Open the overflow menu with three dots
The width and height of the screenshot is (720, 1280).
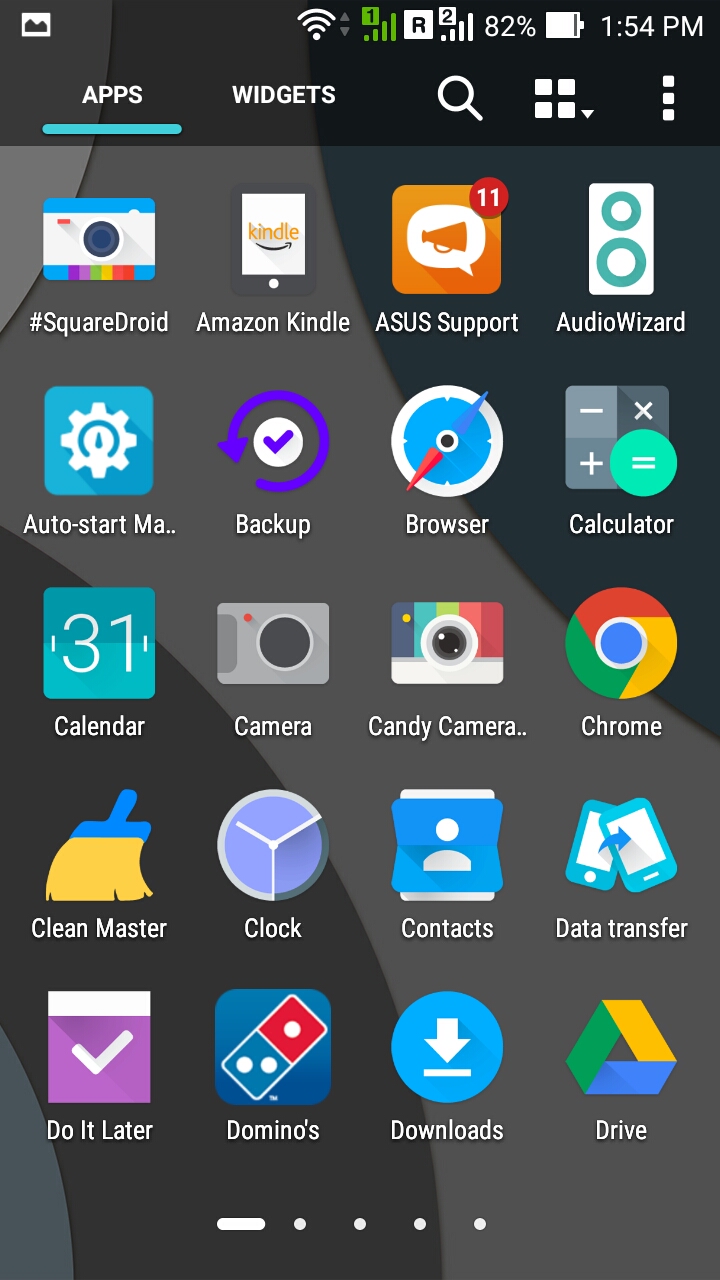tap(668, 98)
